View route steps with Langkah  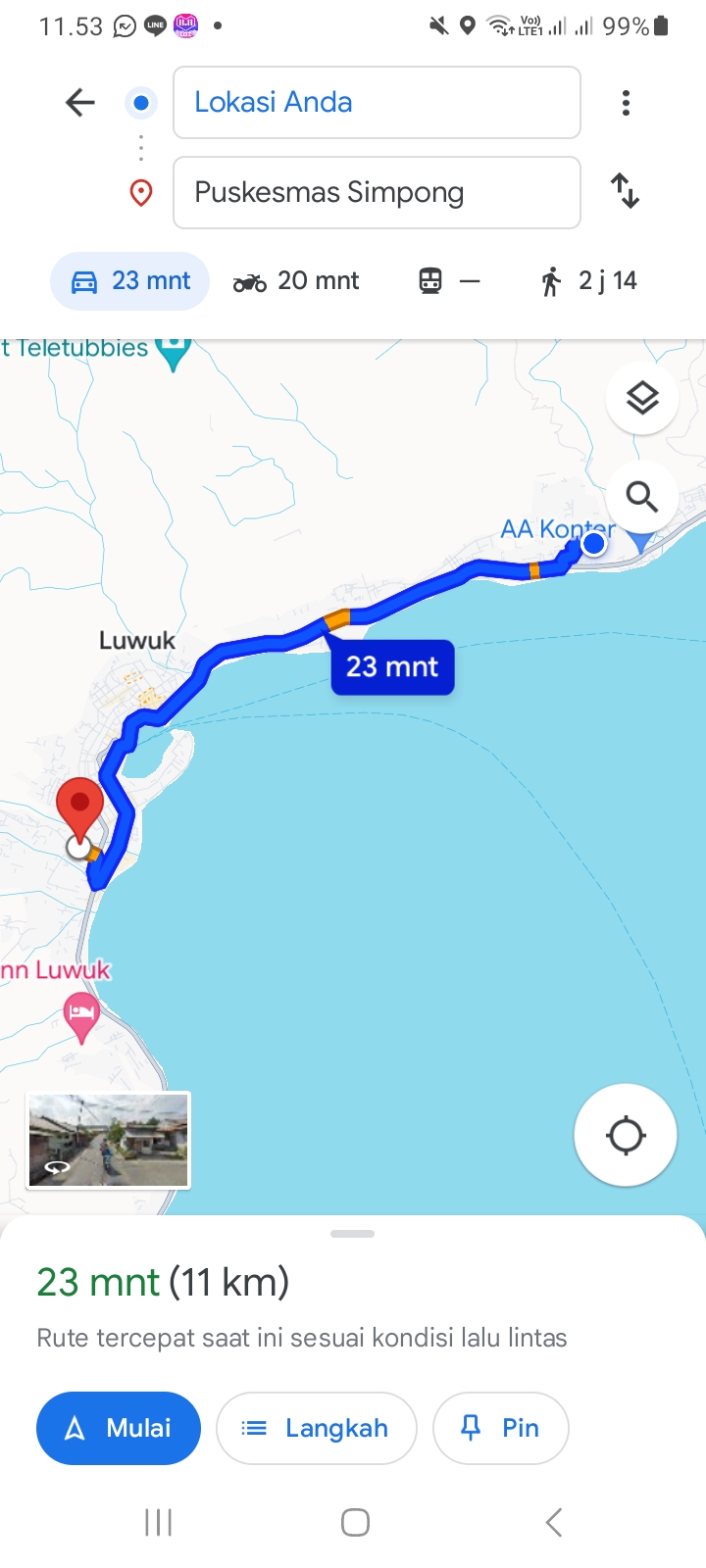coord(317,1428)
